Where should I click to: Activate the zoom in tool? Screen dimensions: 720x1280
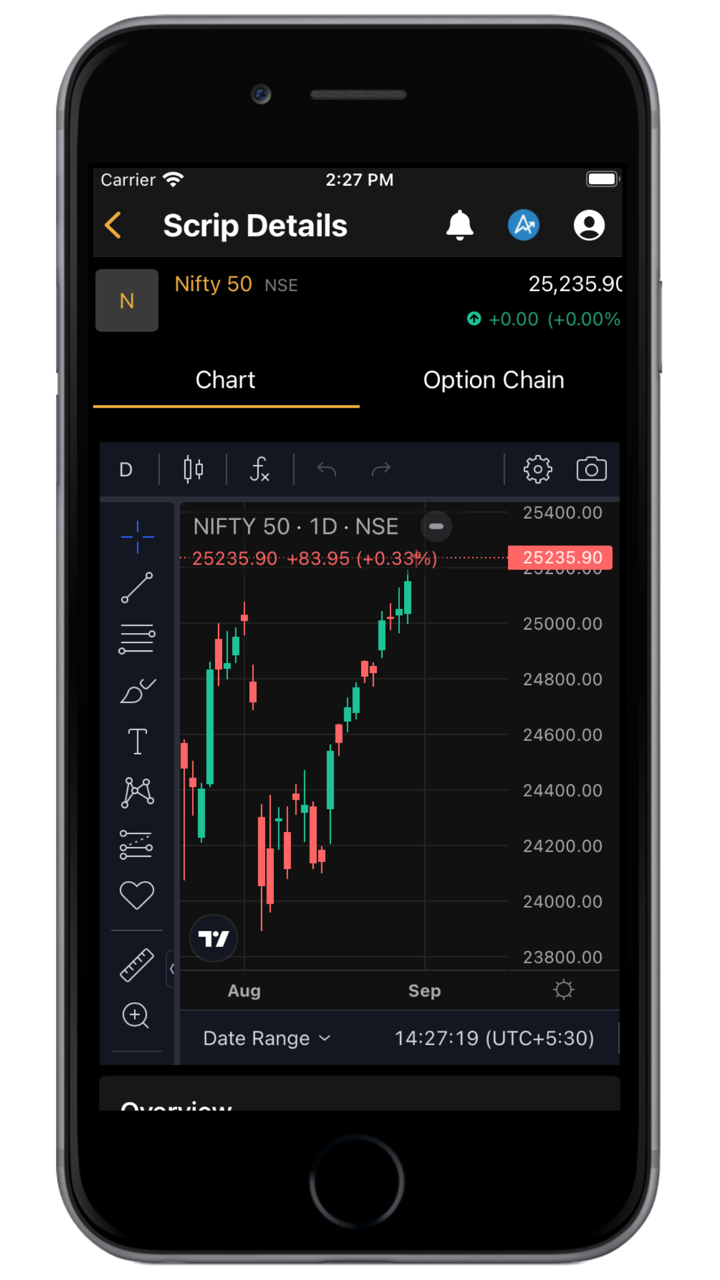click(x=136, y=1016)
